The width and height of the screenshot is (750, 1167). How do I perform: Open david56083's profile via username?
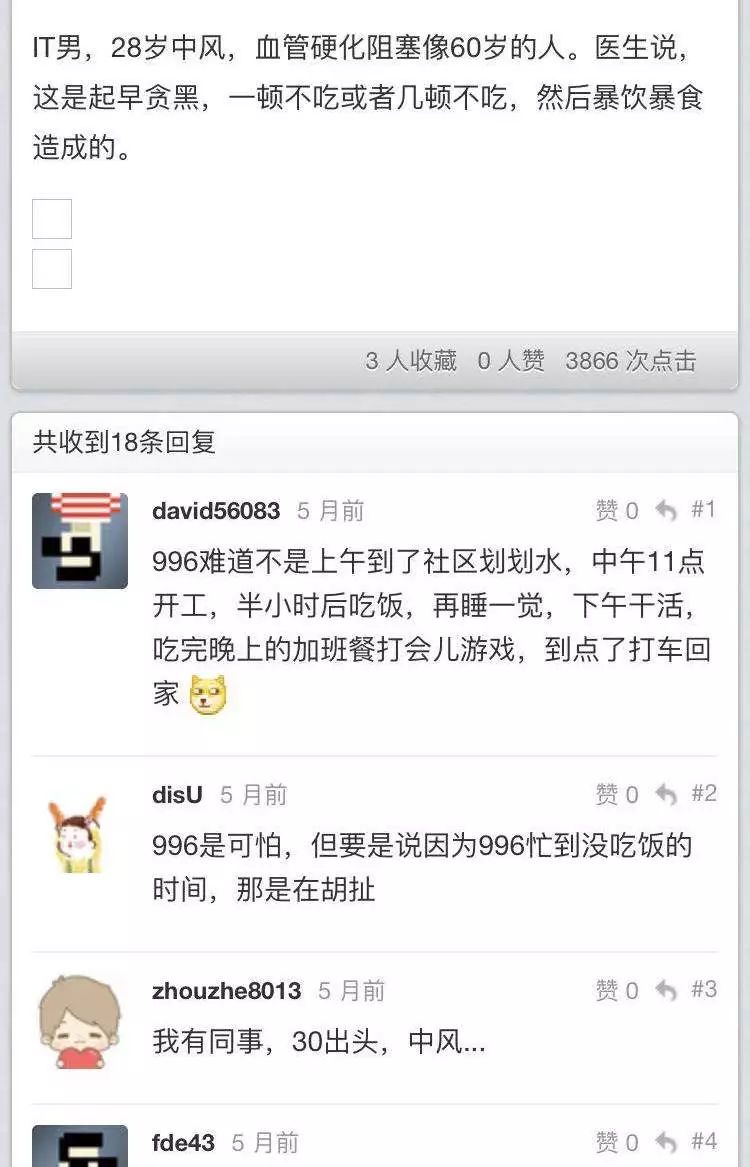(216, 511)
